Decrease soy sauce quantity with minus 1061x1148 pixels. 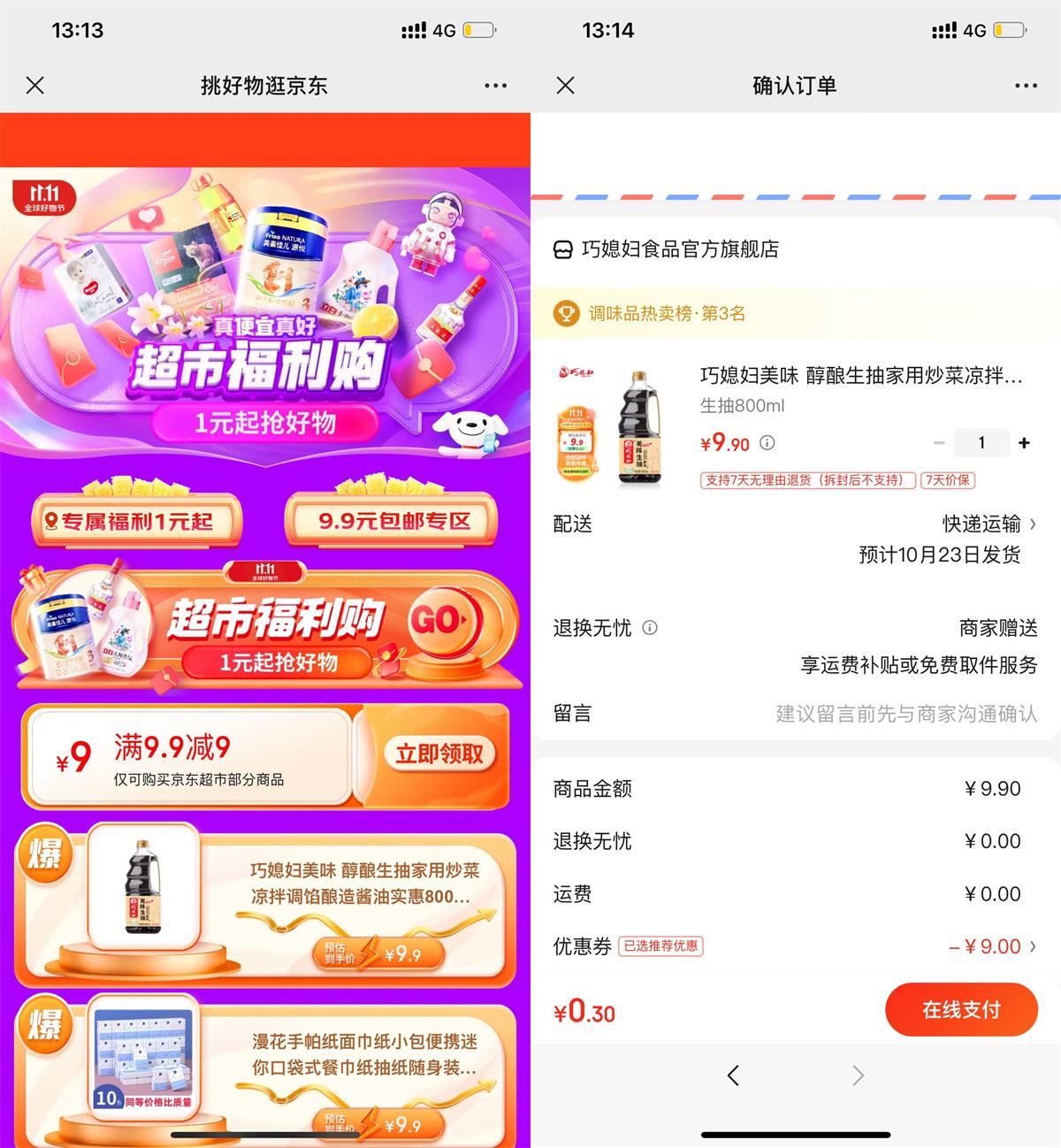pos(940,442)
